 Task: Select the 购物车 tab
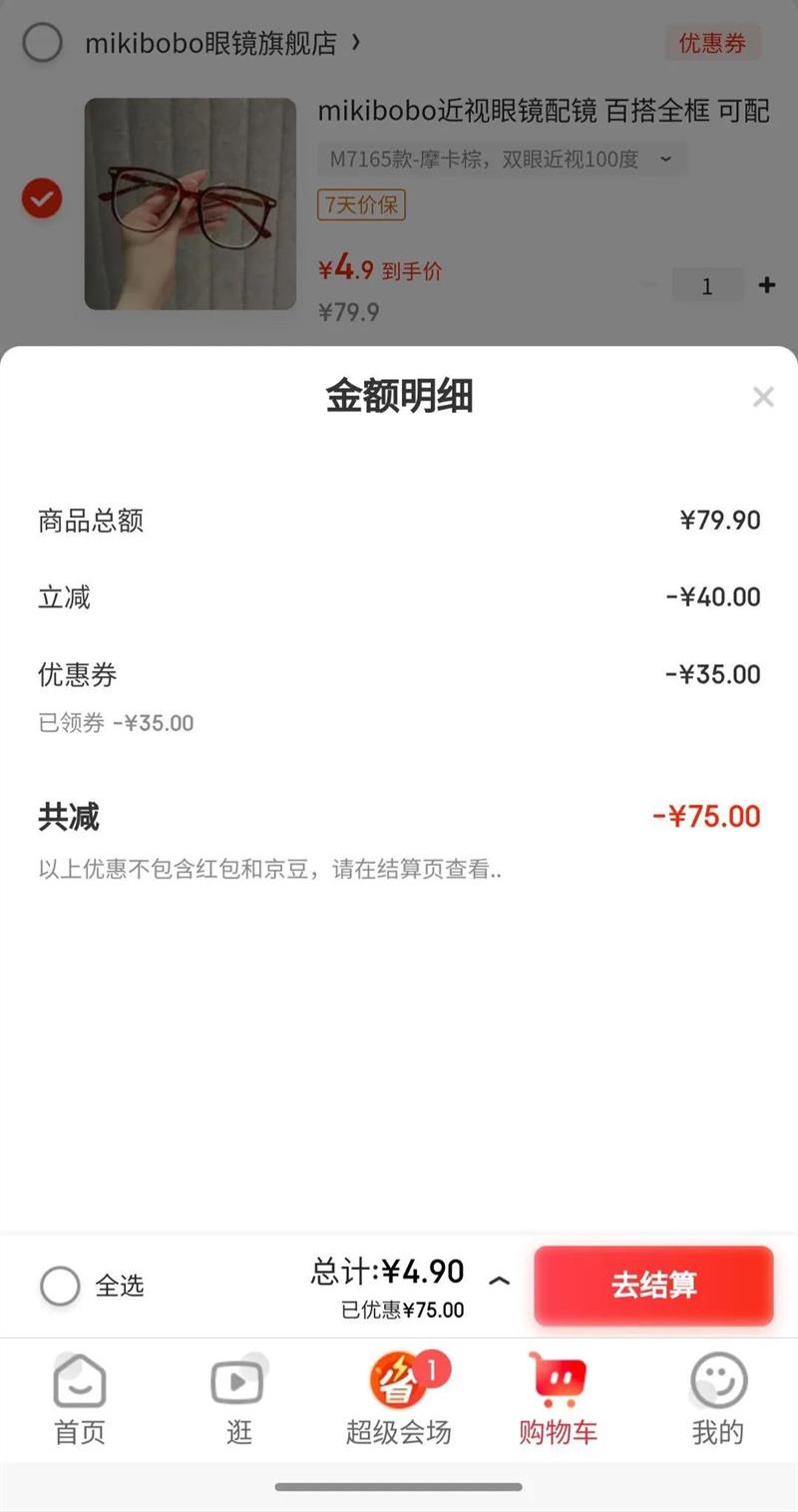tap(558, 1398)
